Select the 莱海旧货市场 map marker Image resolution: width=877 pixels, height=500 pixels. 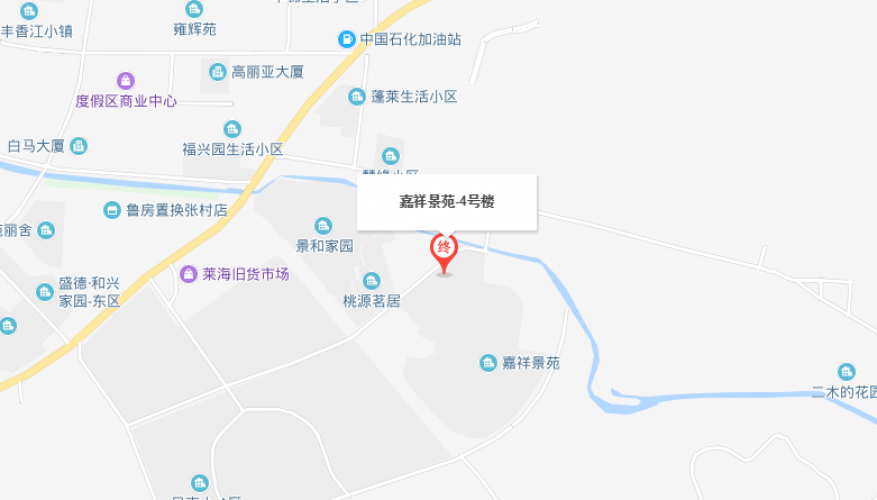188,273
